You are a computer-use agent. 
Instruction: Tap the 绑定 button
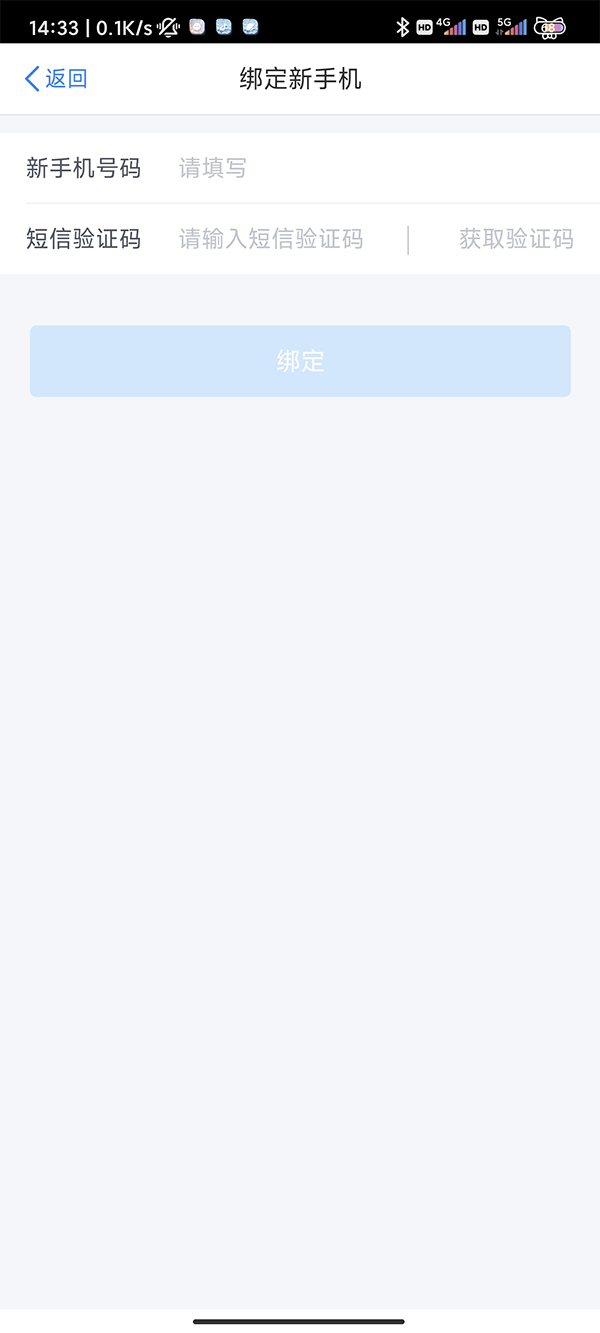(300, 361)
